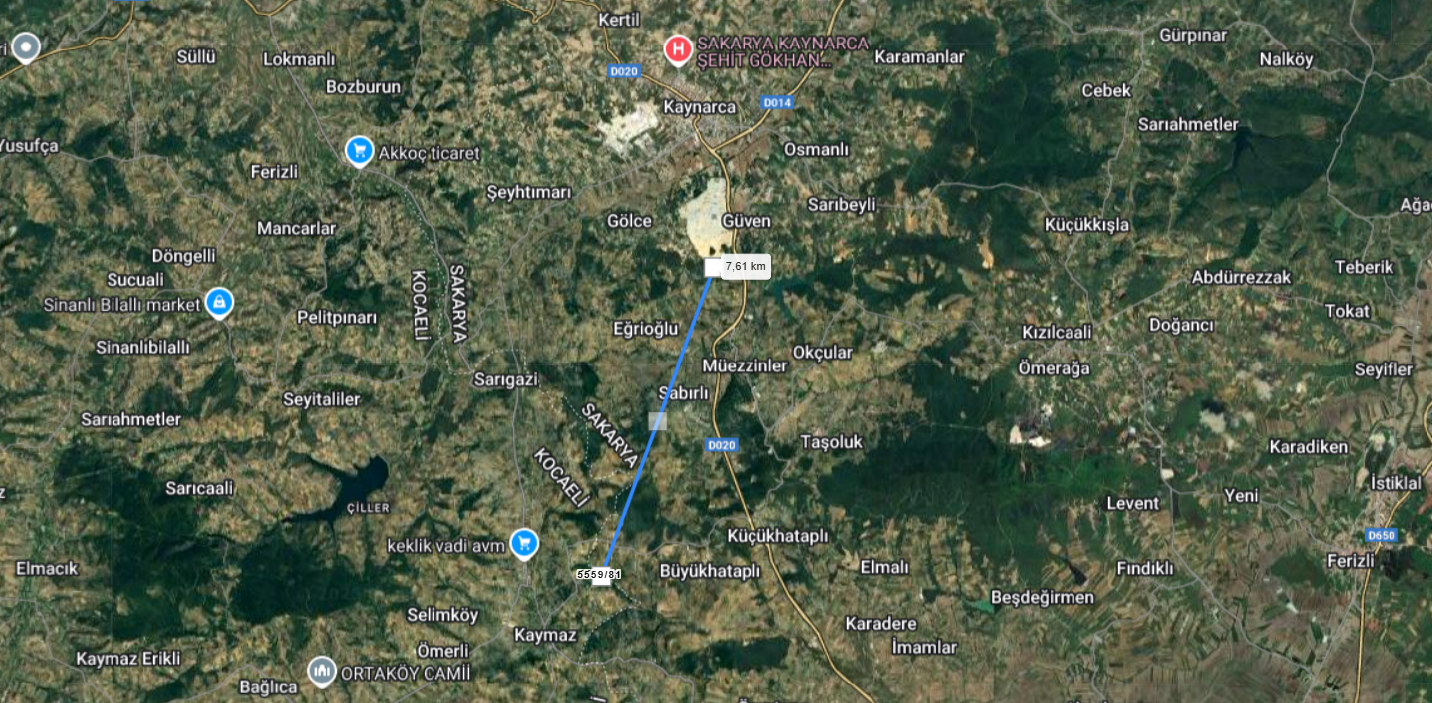Open the ORTAKÖY CAMİİ place marker
This screenshot has width=1432, height=703.
(x=321, y=670)
